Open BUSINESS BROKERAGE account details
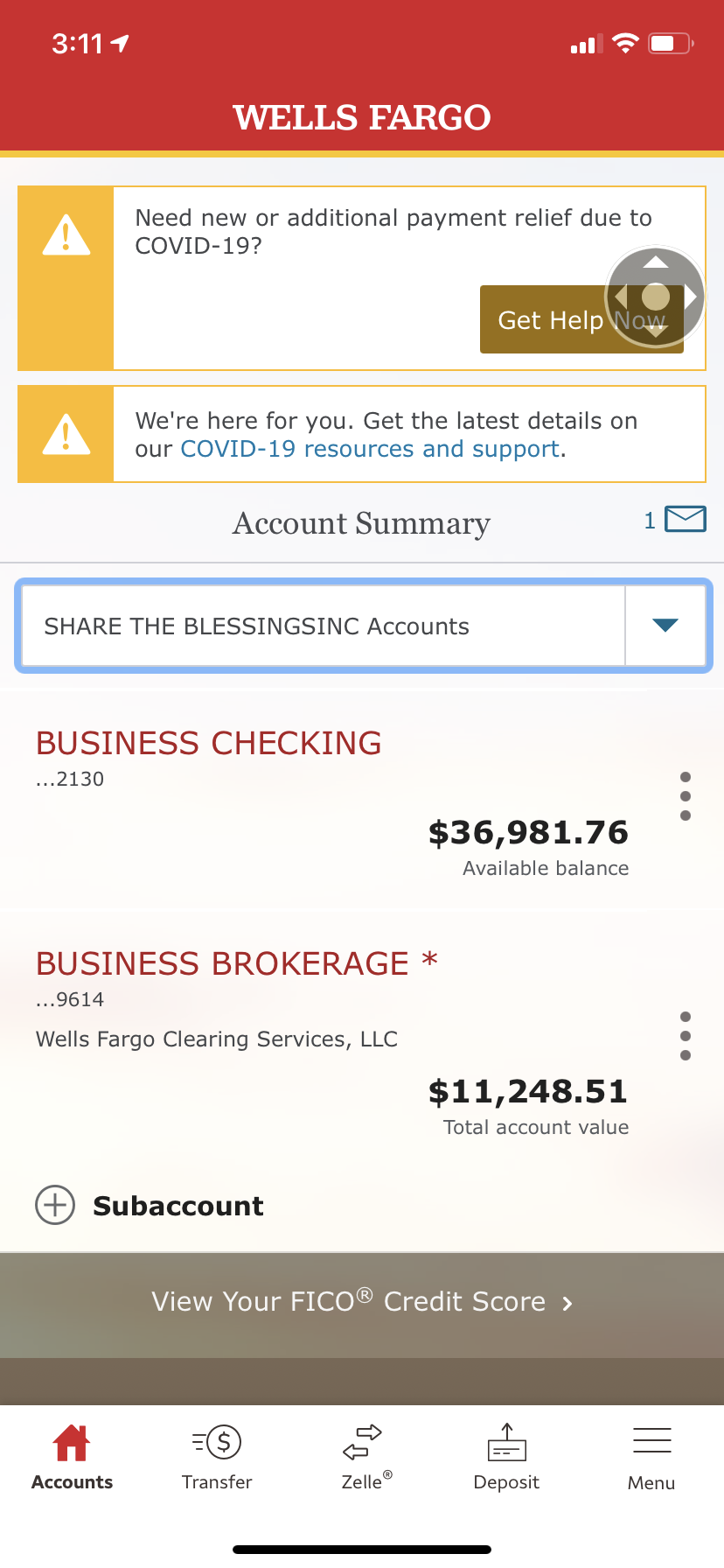The height and width of the screenshot is (1568, 724). pos(222,964)
